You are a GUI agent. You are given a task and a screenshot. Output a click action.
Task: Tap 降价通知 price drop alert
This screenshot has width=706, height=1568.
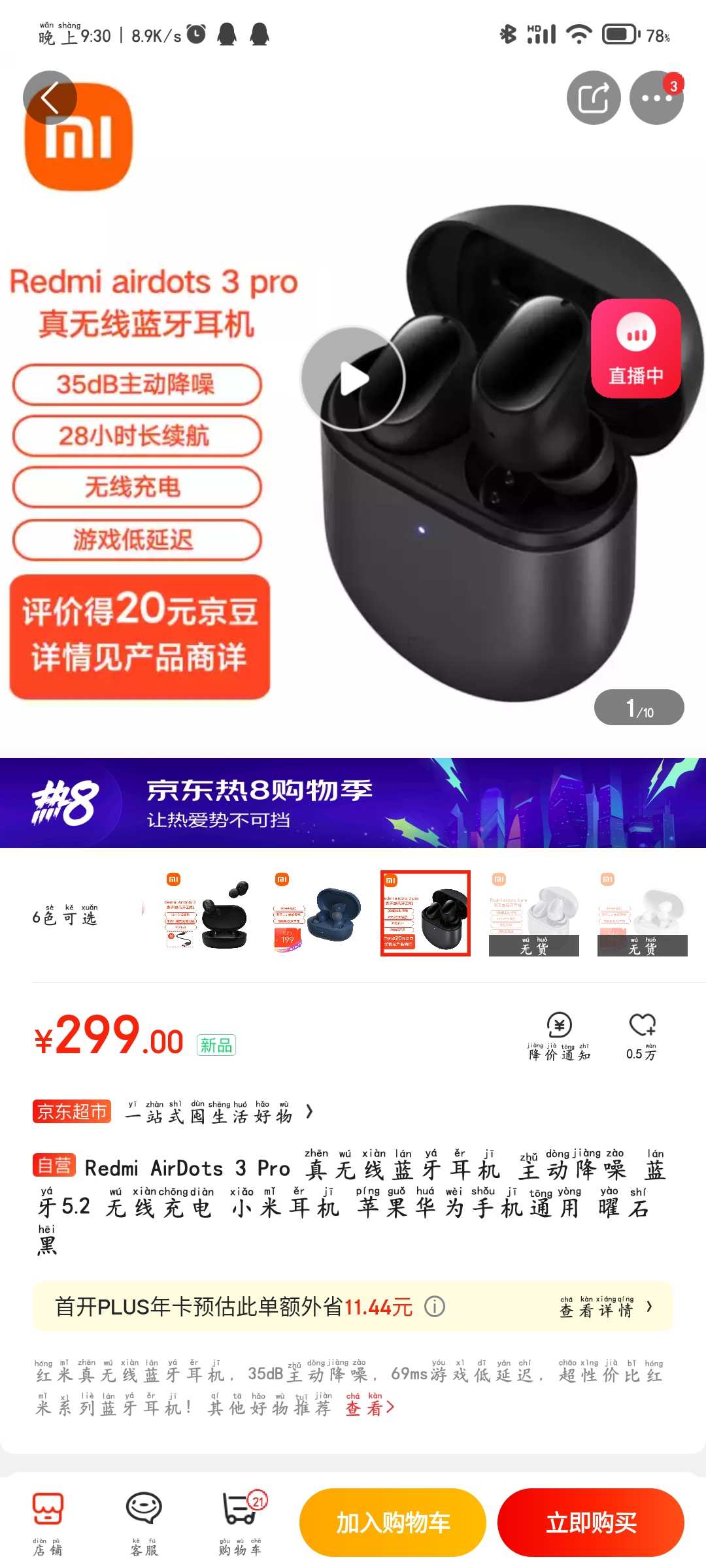[x=559, y=1036]
